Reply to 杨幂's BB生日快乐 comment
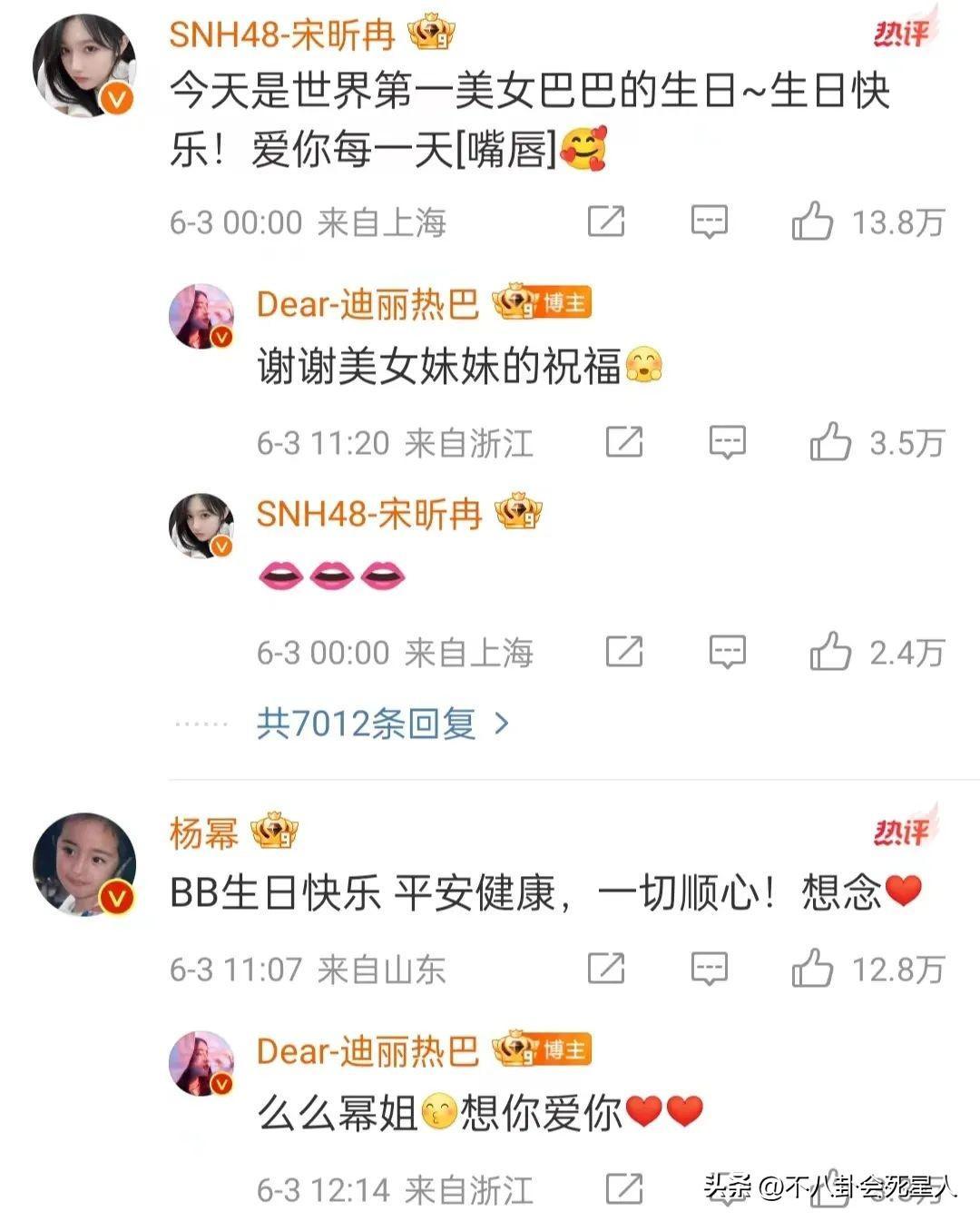 point(709,969)
